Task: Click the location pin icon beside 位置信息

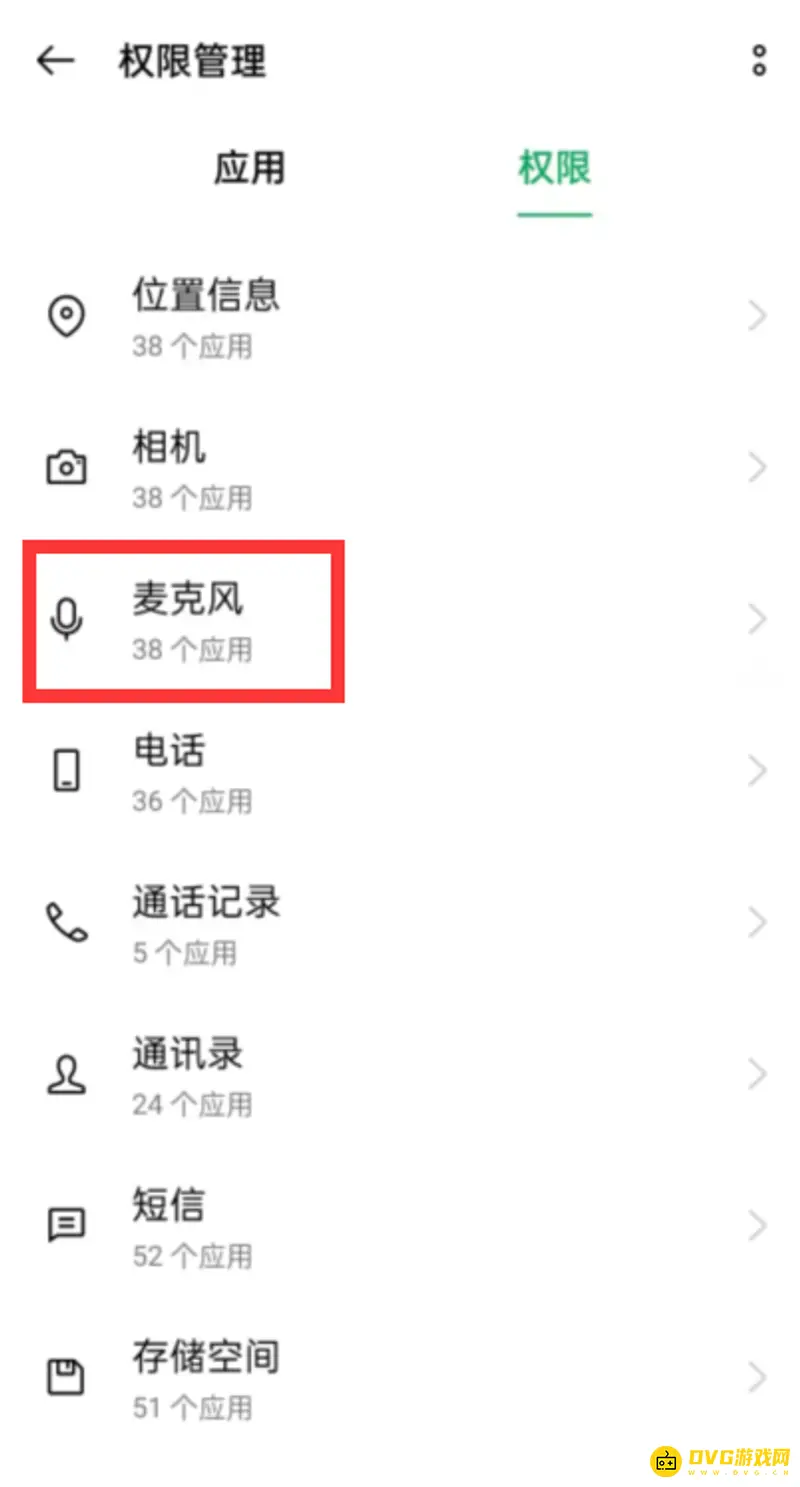Action: (x=66, y=315)
